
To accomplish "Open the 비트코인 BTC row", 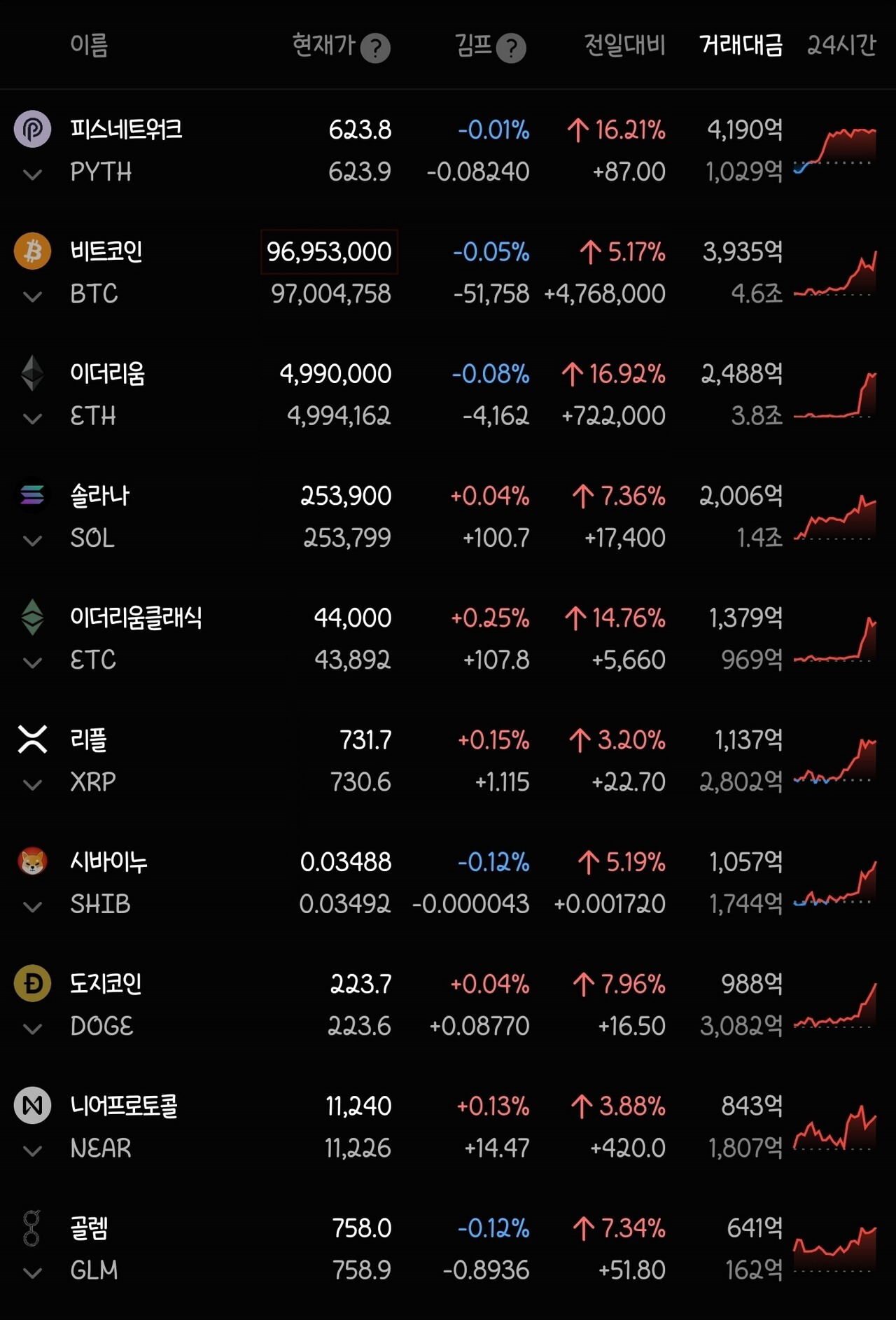I will coord(106,252).
